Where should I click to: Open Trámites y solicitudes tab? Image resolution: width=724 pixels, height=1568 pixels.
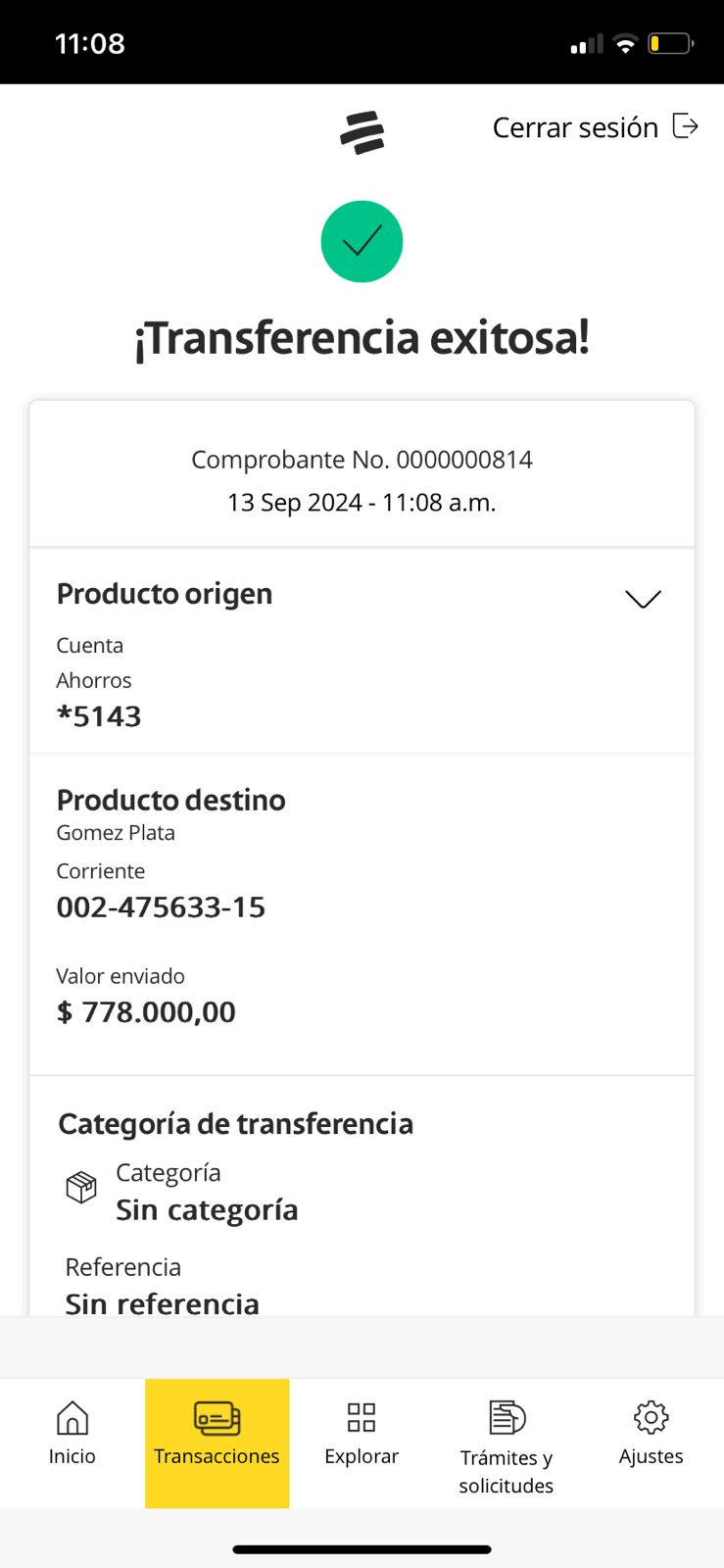[x=507, y=1444]
